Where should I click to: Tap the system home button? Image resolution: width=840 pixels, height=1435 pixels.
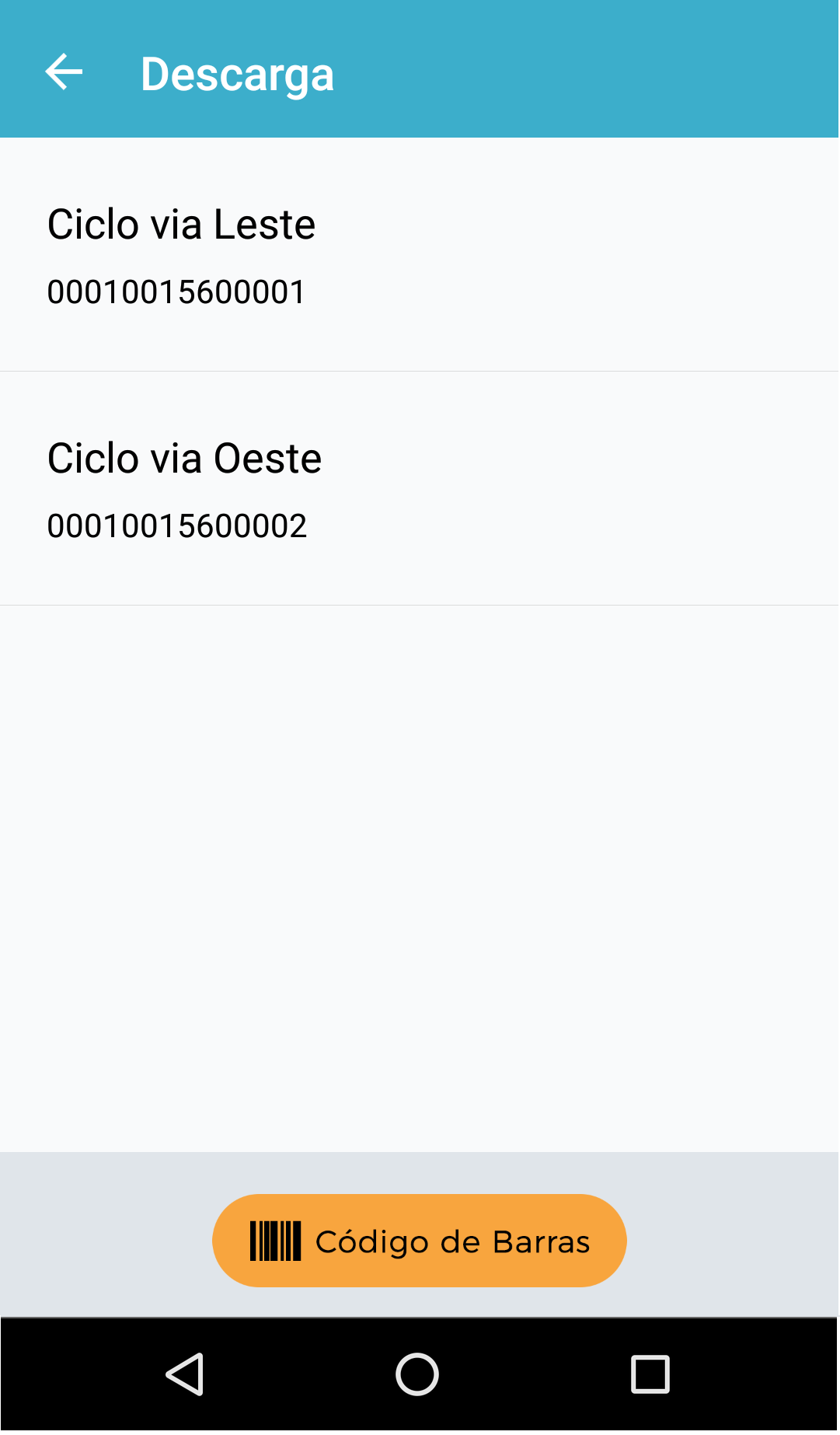[417, 1375]
